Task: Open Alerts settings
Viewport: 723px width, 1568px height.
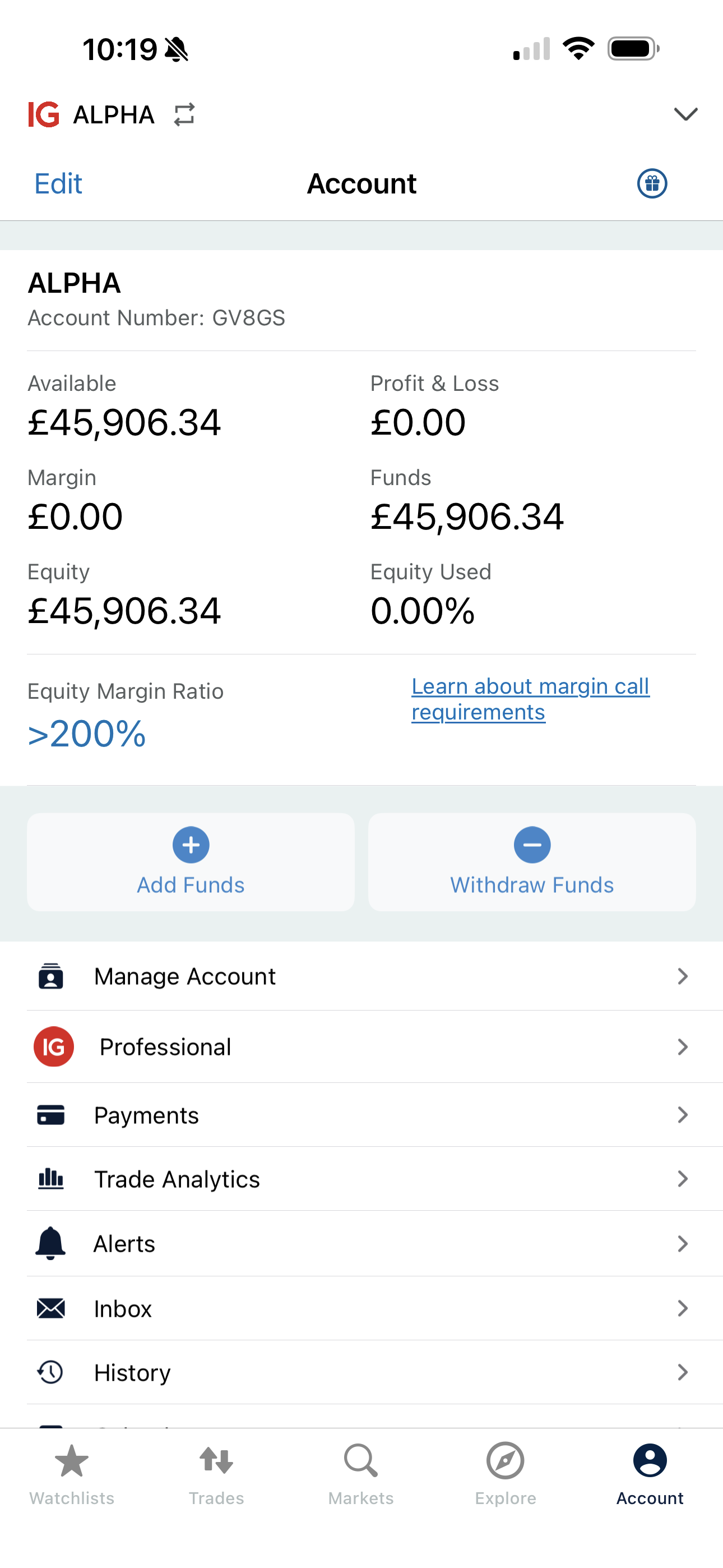Action: 361,1243
